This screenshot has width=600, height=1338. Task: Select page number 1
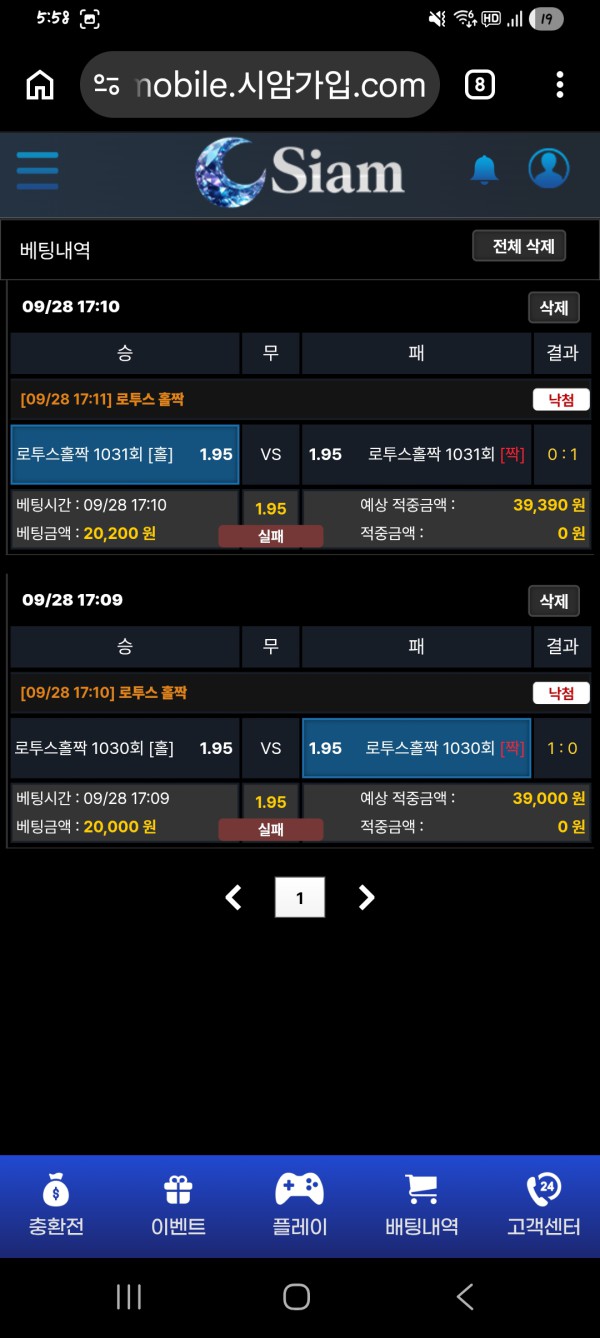300,898
